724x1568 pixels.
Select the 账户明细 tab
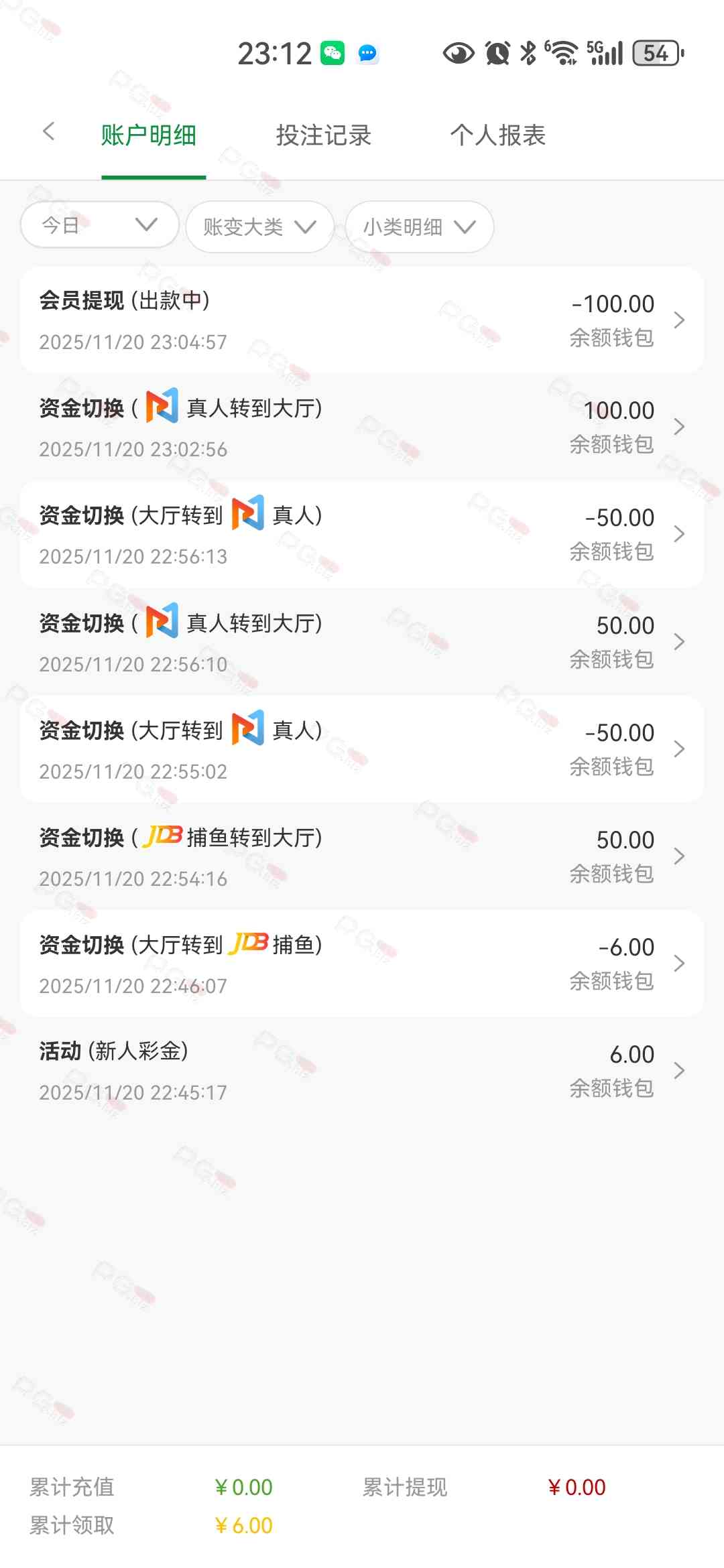(x=149, y=135)
